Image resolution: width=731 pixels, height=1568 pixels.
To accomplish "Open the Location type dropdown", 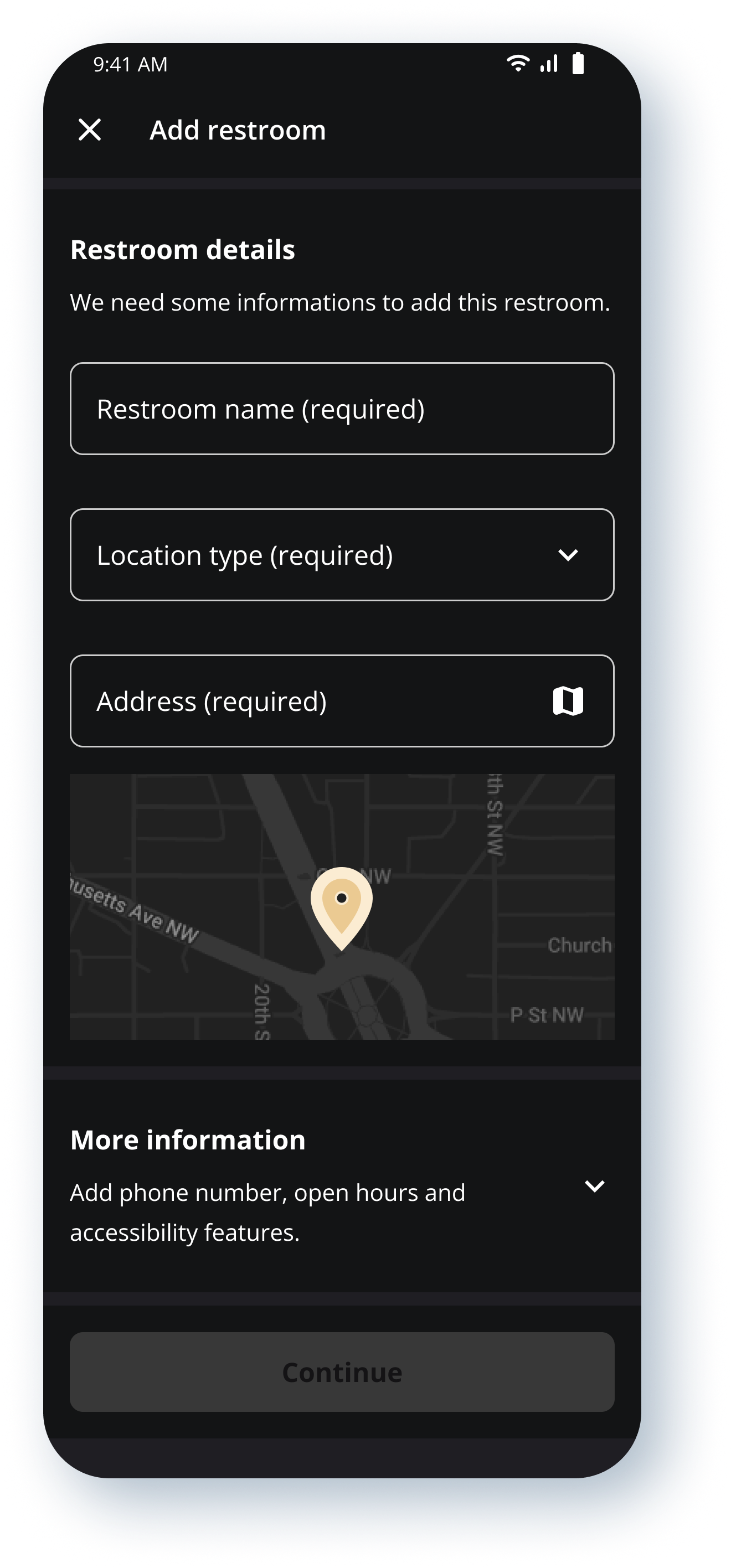I will [x=342, y=555].
